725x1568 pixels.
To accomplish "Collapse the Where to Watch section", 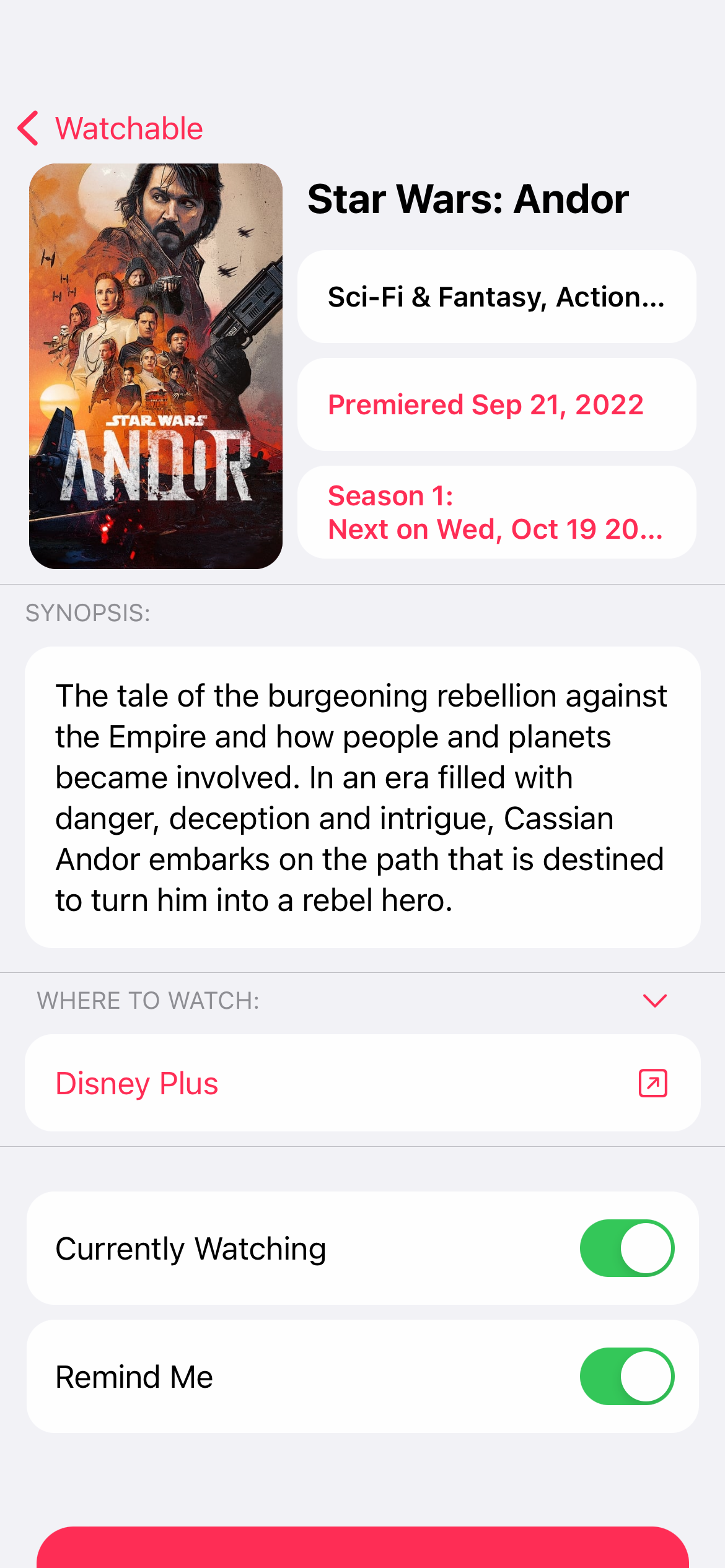I will (654, 1000).
